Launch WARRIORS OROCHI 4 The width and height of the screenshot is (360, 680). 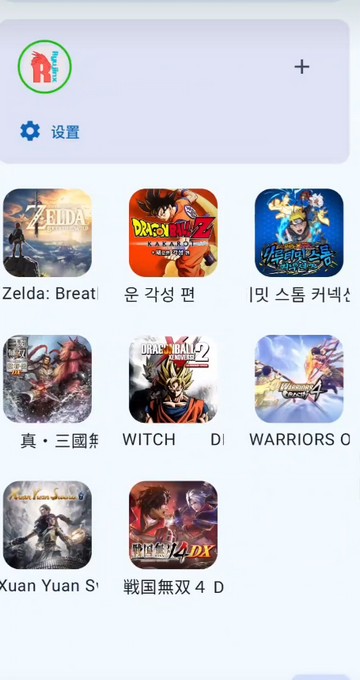tap(299, 379)
